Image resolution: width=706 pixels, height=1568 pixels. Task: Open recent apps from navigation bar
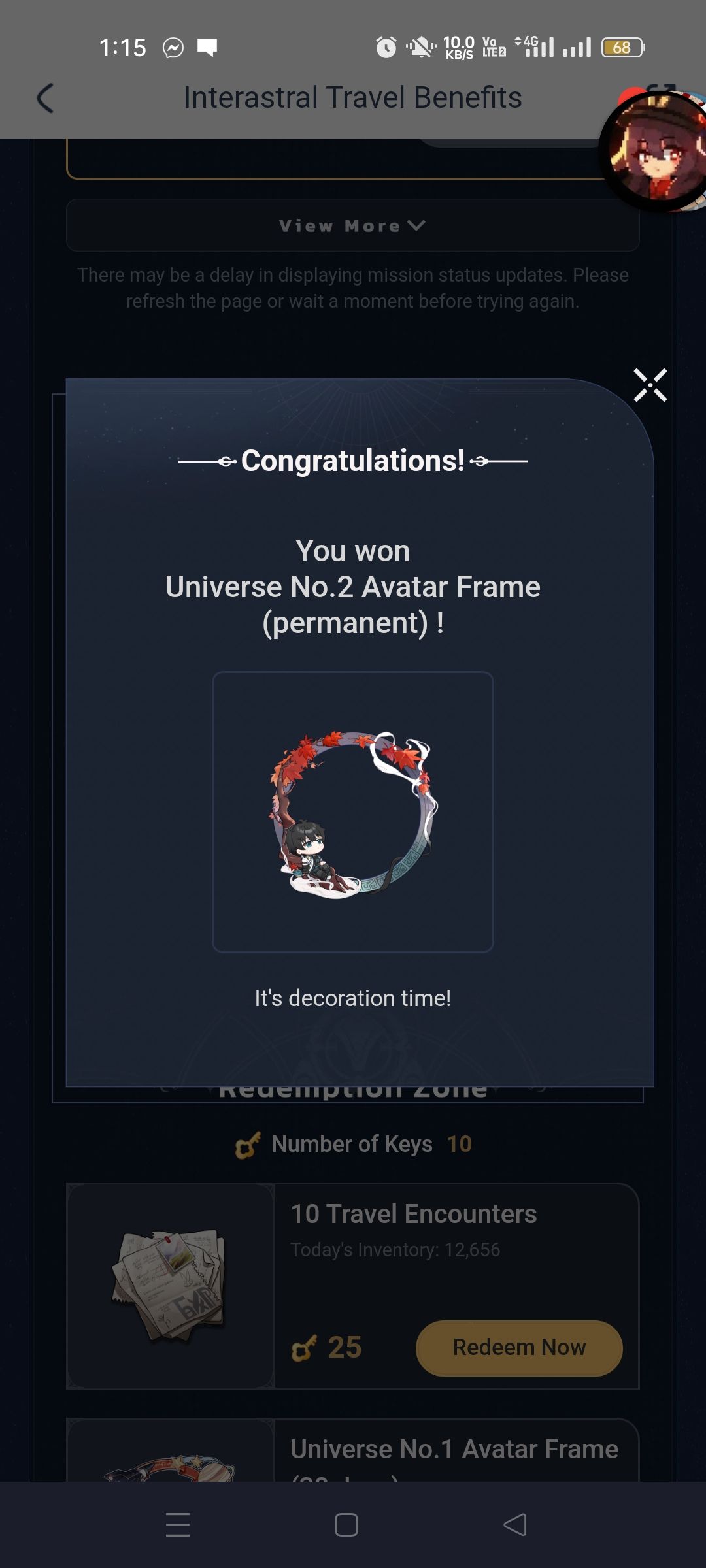point(178,1525)
